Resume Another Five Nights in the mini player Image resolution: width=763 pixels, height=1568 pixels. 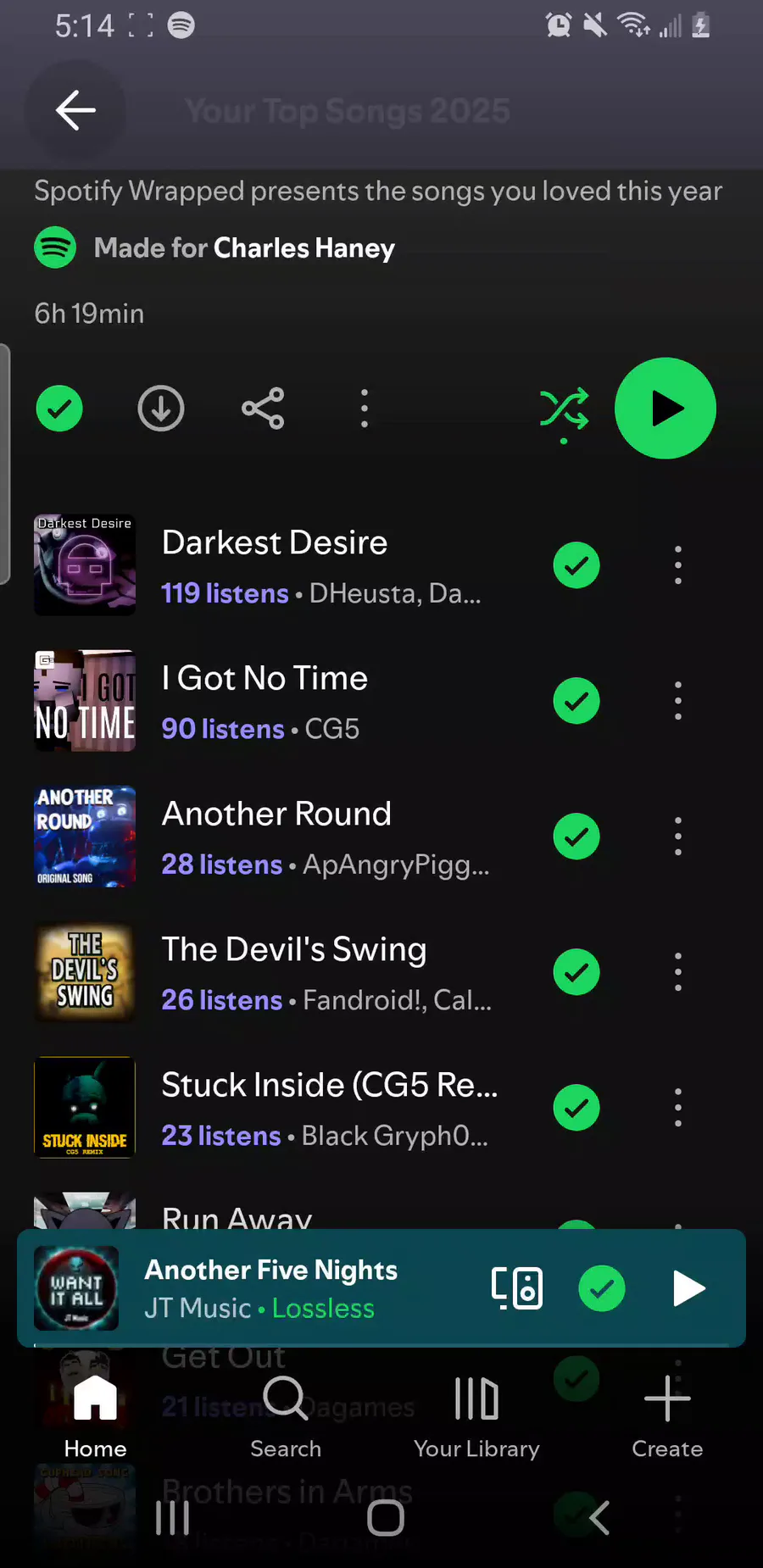[x=688, y=1288]
